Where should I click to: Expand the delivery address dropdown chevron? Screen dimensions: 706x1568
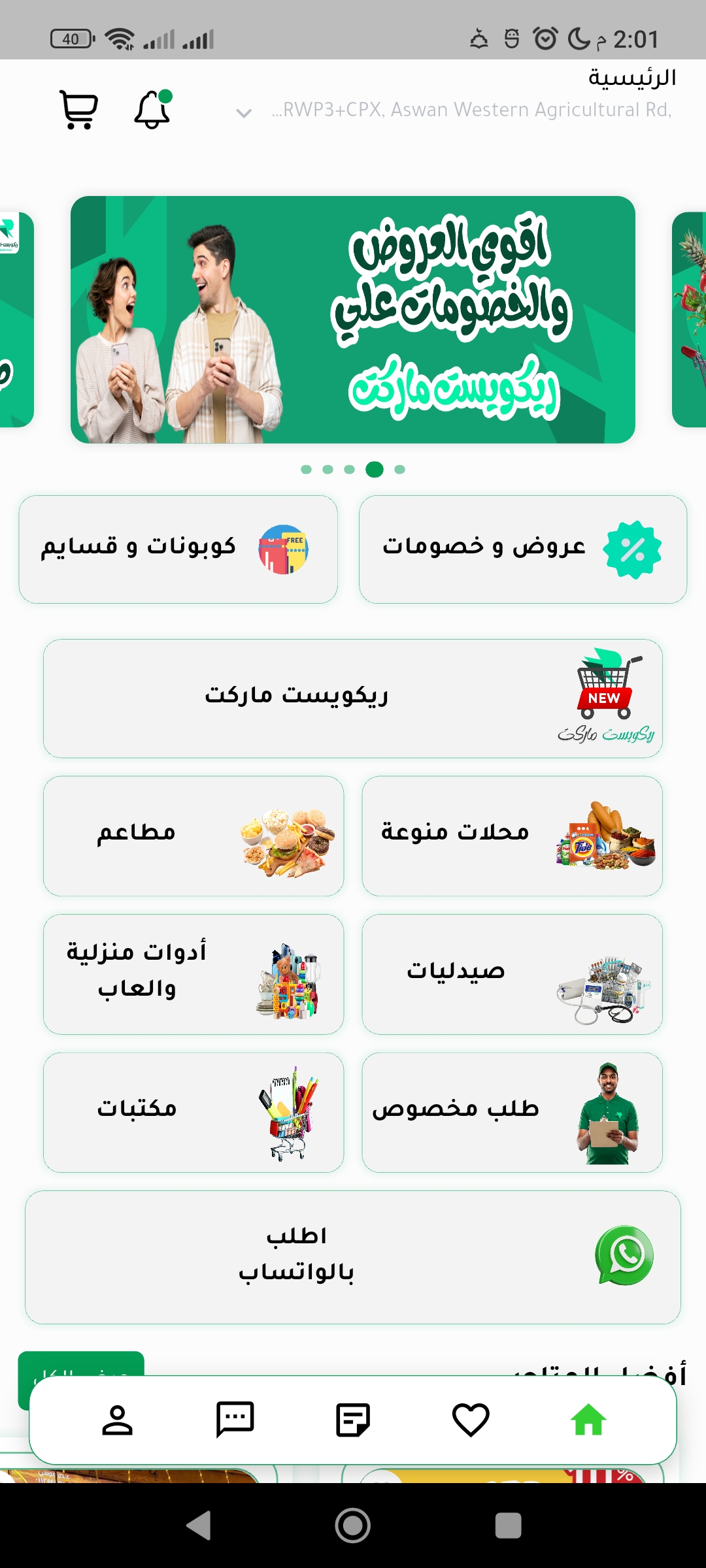click(243, 112)
